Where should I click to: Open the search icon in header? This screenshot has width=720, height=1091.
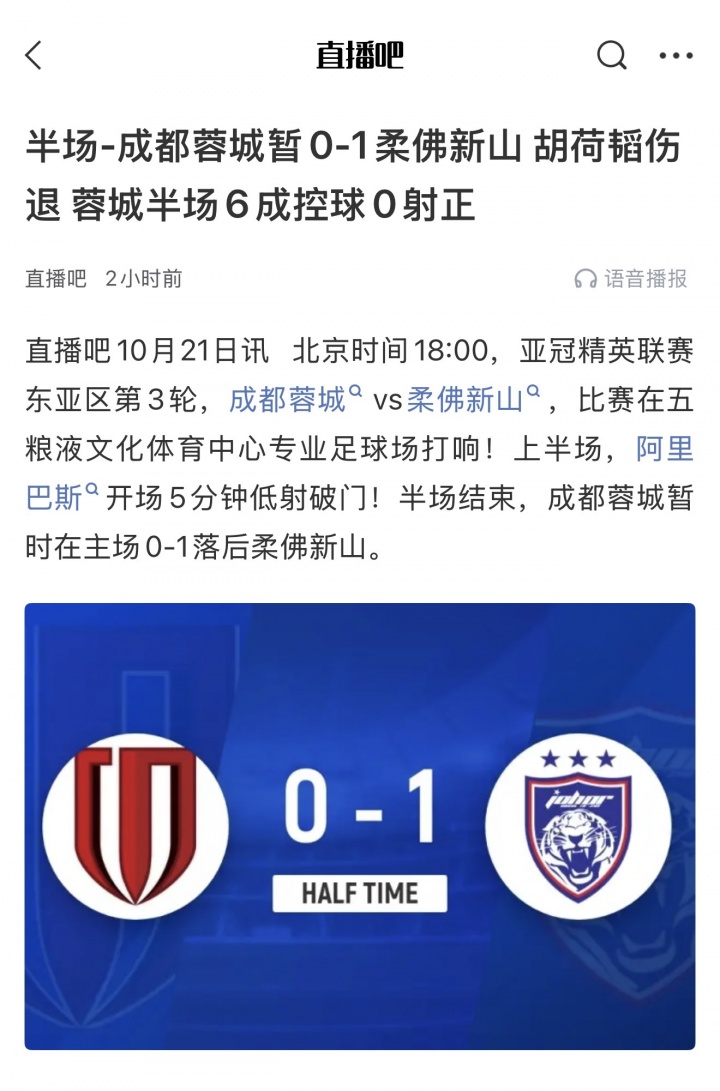611,55
